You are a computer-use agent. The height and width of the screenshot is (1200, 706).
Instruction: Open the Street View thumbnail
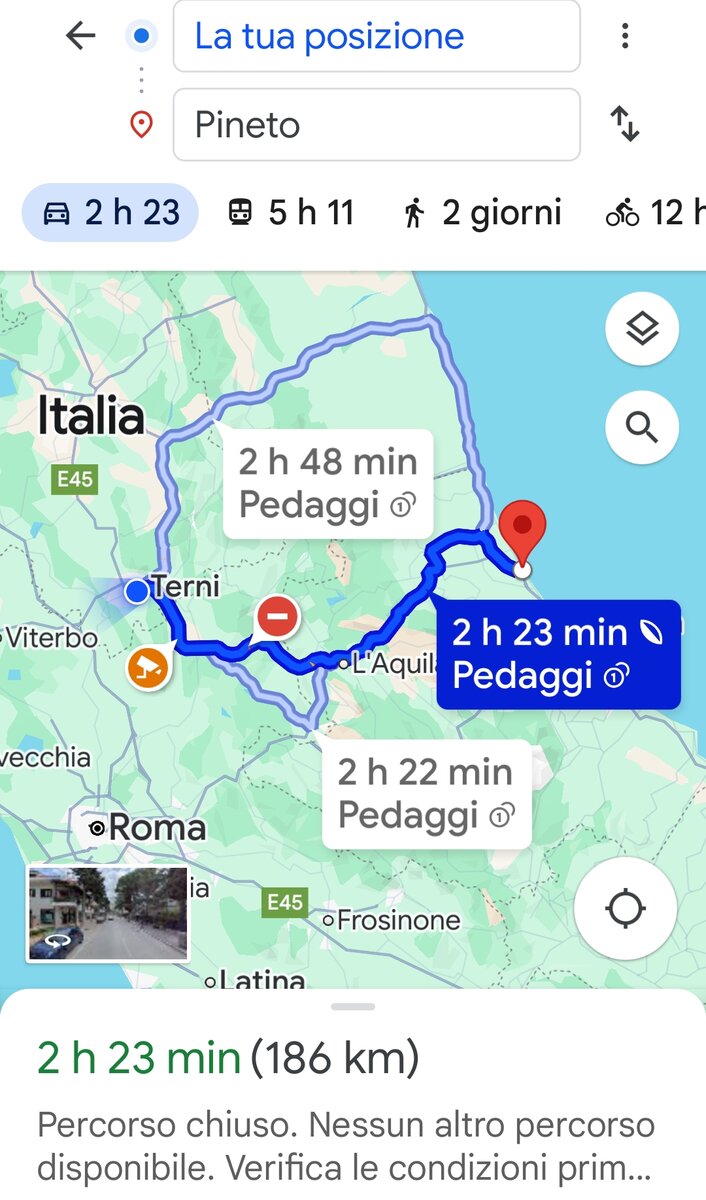click(x=107, y=915)
